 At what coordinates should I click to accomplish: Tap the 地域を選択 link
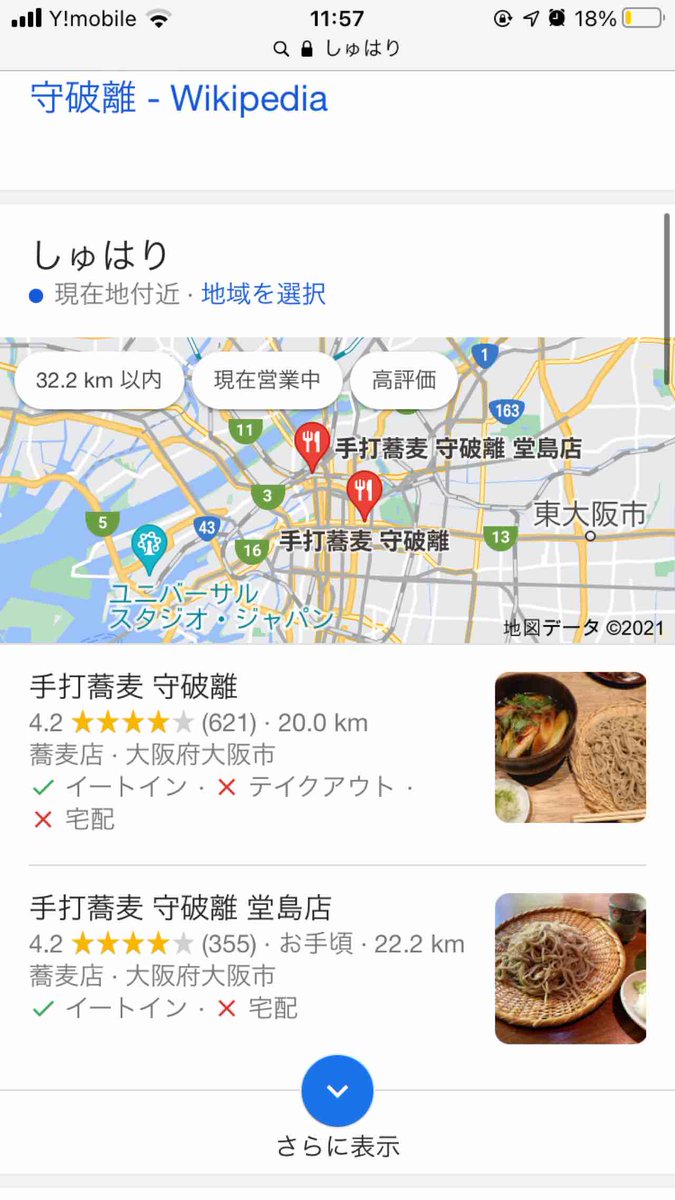[263, 294]
